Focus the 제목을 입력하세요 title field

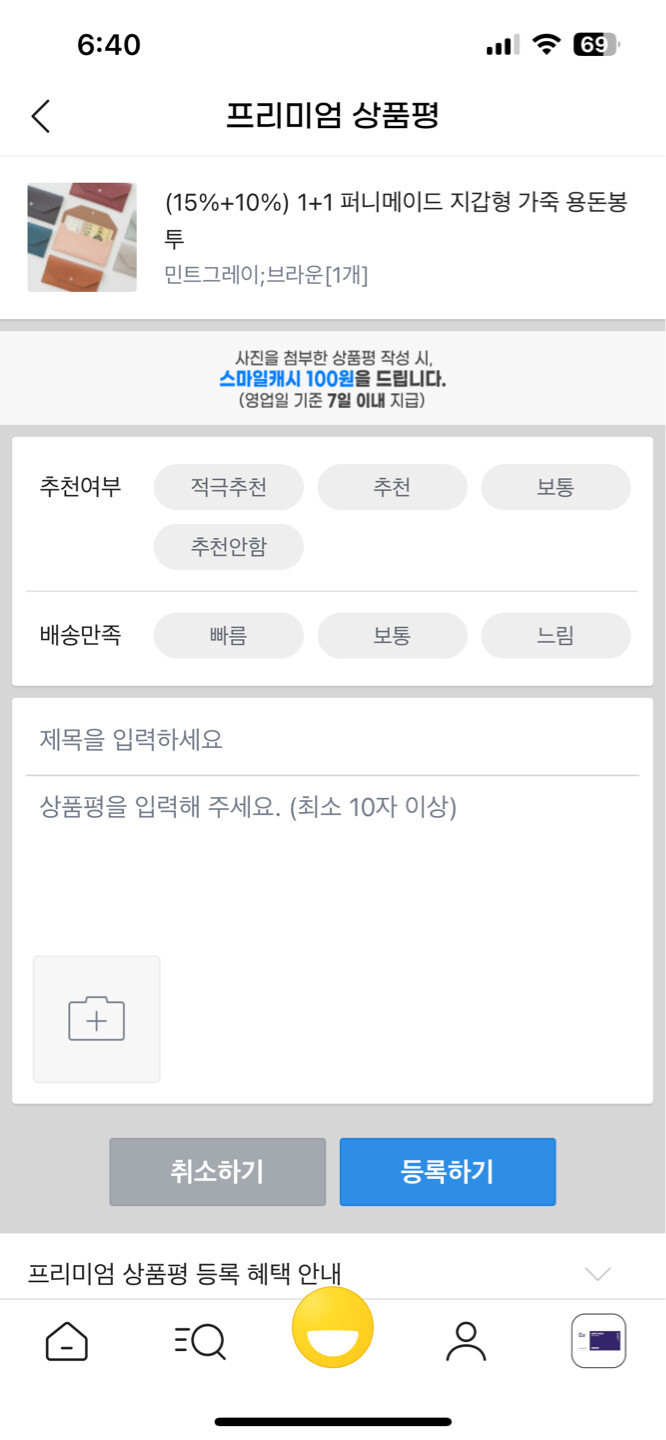[x=332, y=740]
